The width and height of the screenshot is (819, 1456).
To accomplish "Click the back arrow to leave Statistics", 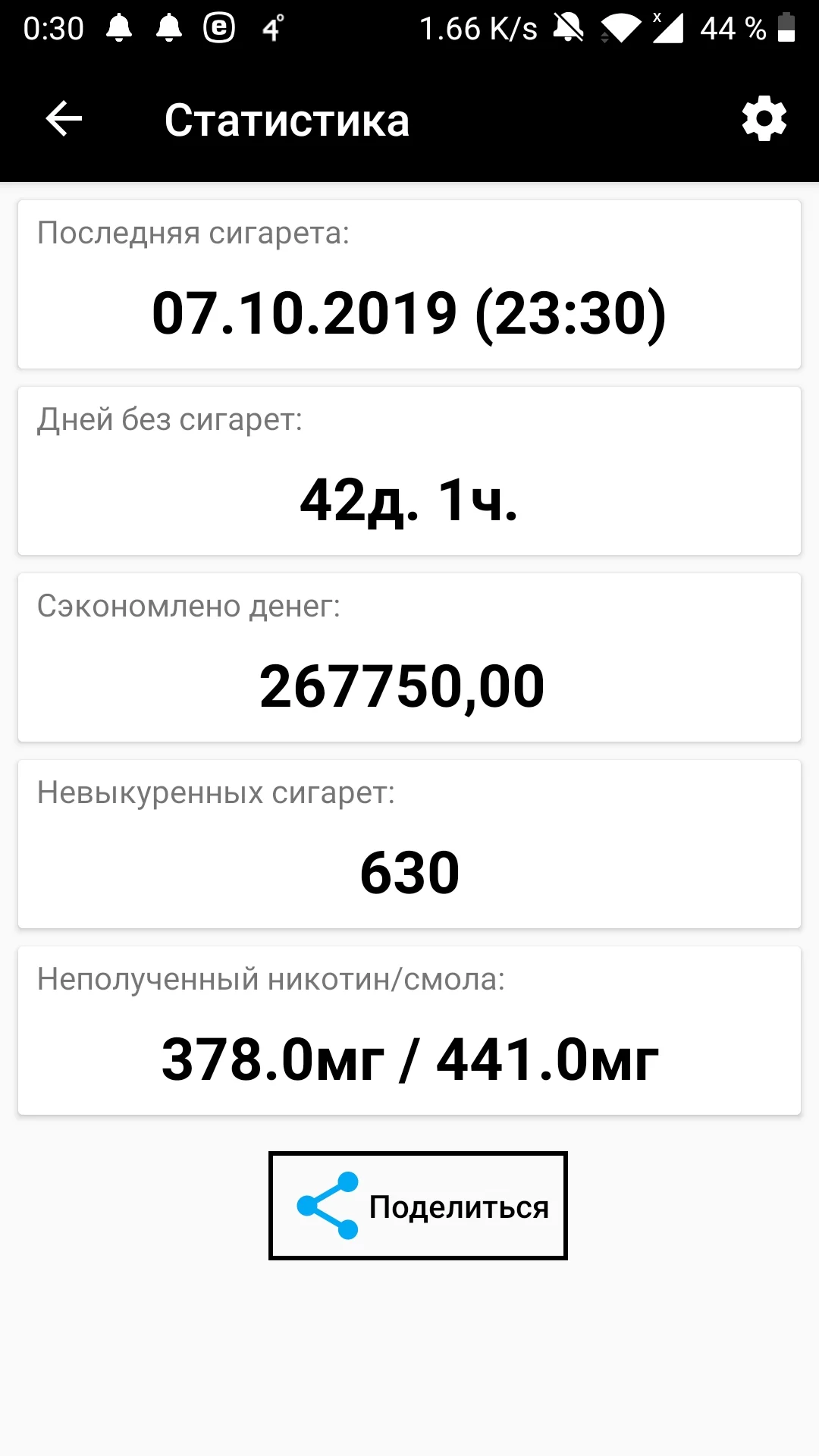I will (61, 118).
